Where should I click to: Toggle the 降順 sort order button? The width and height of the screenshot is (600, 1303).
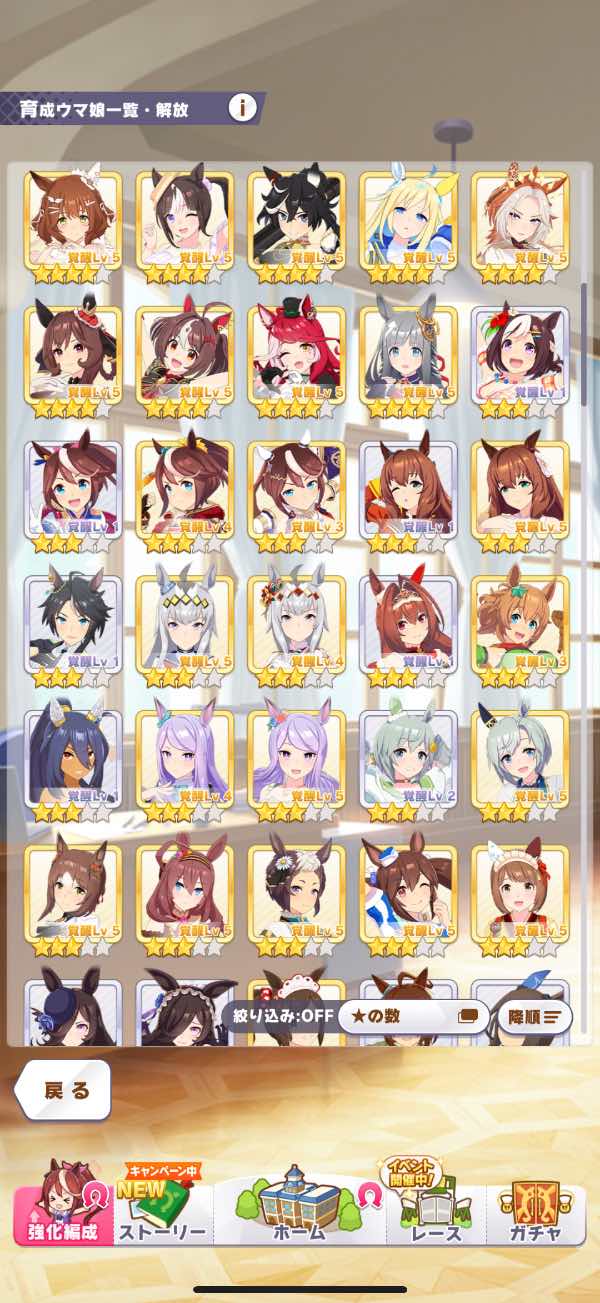point(534,1017)
